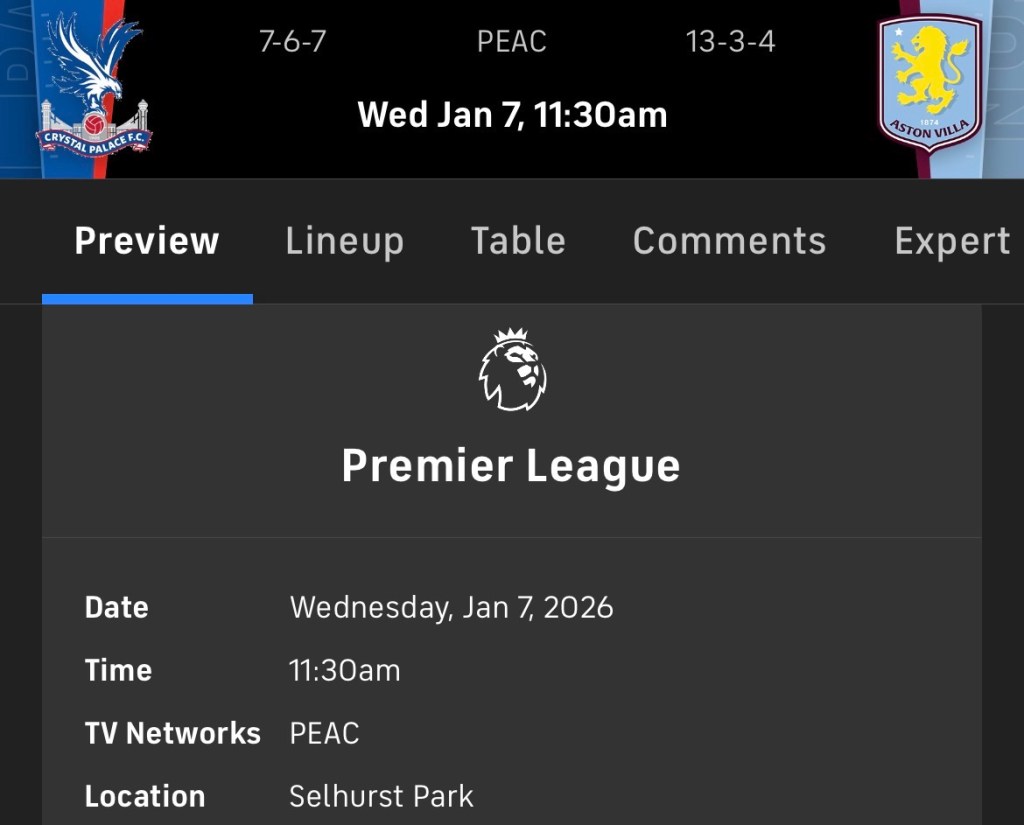
Task: Open the Aston Villa team page
Action: pyautogui.click(x=930, y=85)
